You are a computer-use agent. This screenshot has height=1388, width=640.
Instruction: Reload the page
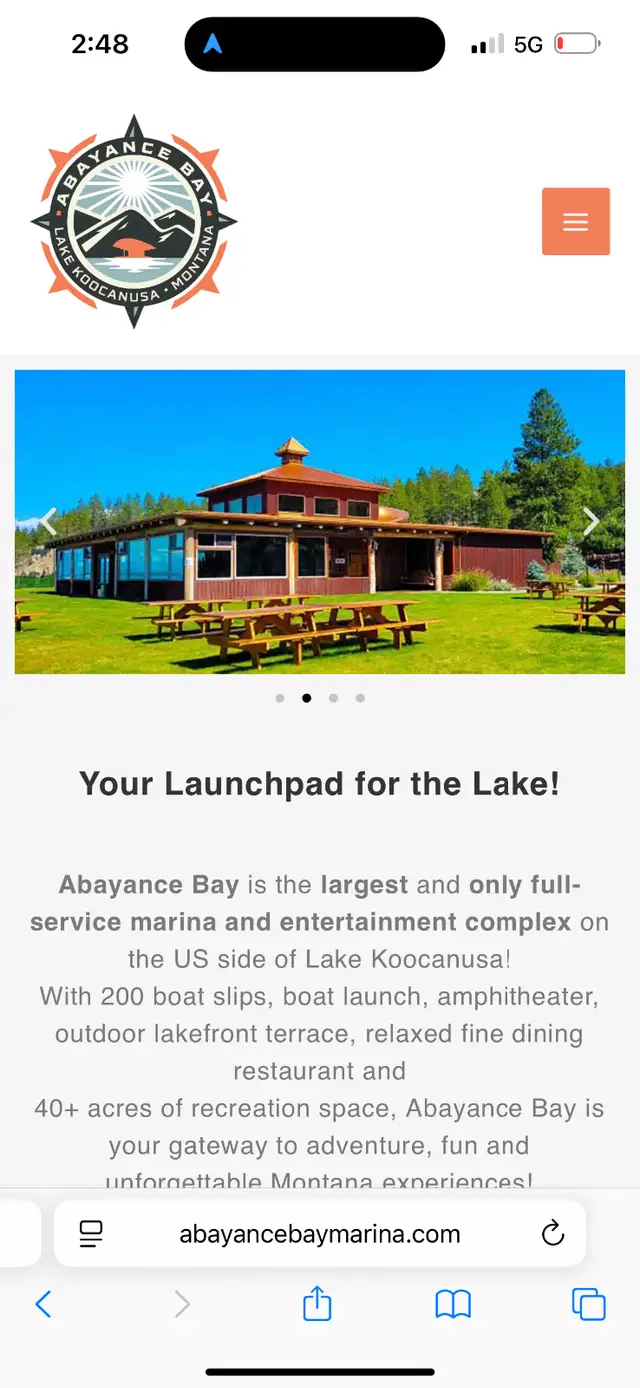(x=553, y=1234)
